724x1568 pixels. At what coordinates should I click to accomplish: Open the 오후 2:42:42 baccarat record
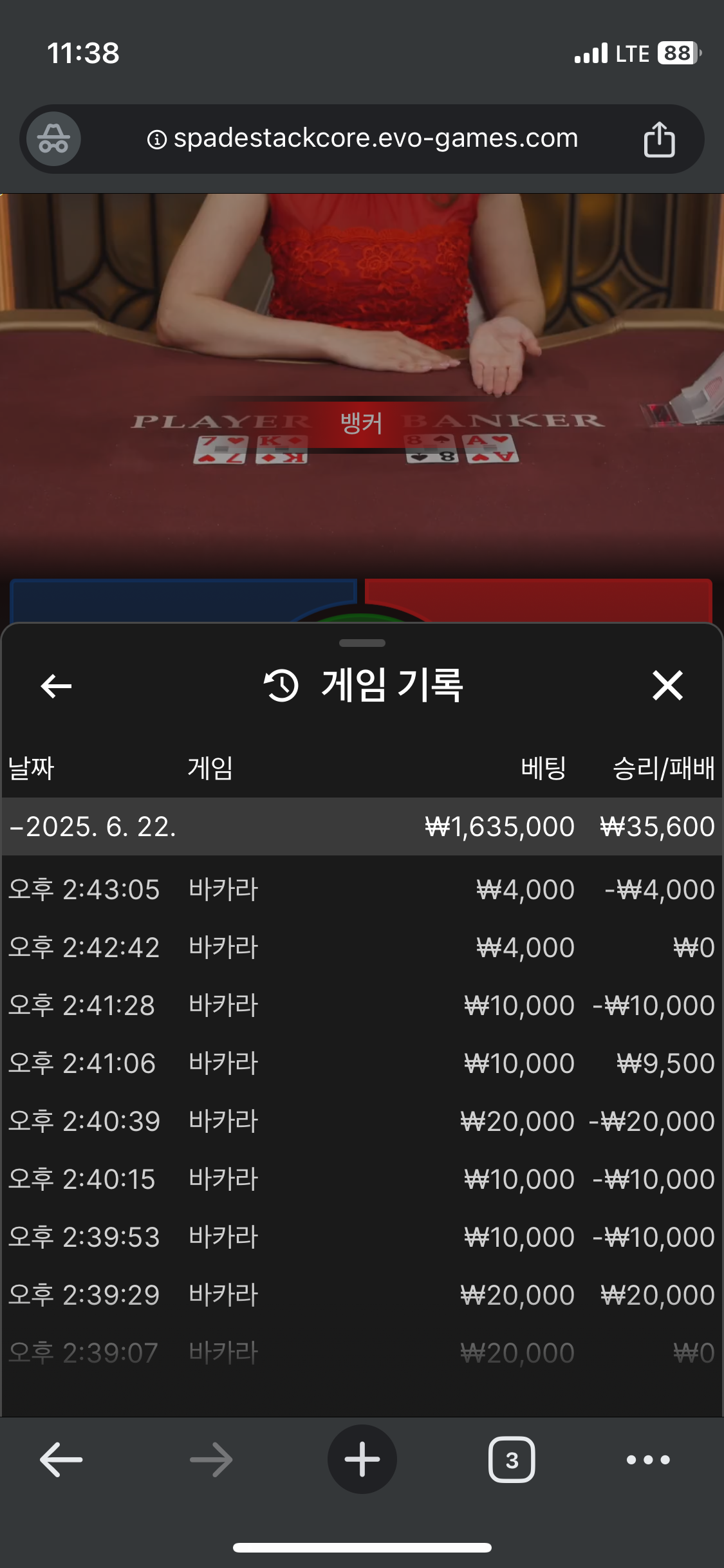pyautogui.click(x=362, y=947)
